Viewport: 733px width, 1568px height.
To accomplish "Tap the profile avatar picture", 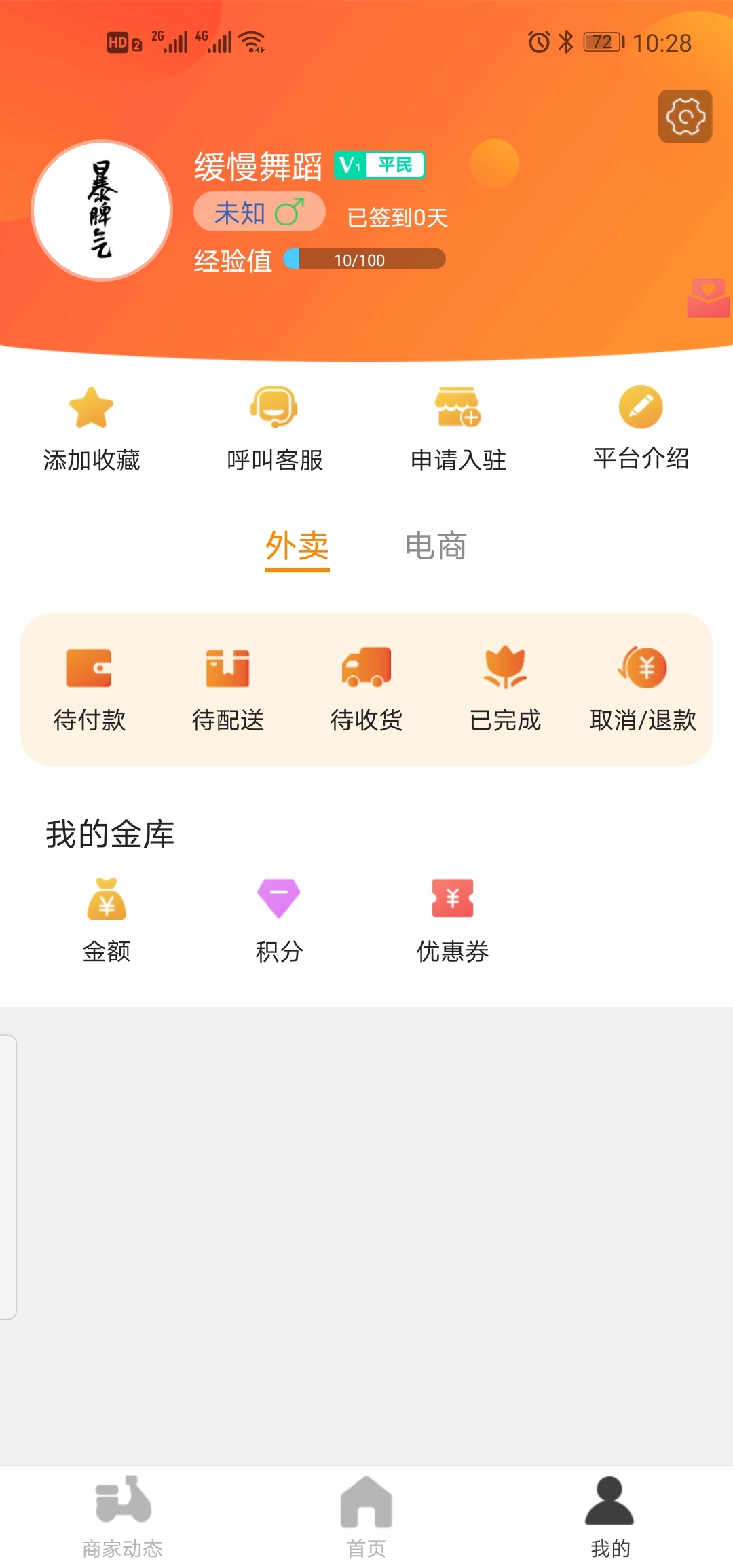I will [x=102, y=210].
